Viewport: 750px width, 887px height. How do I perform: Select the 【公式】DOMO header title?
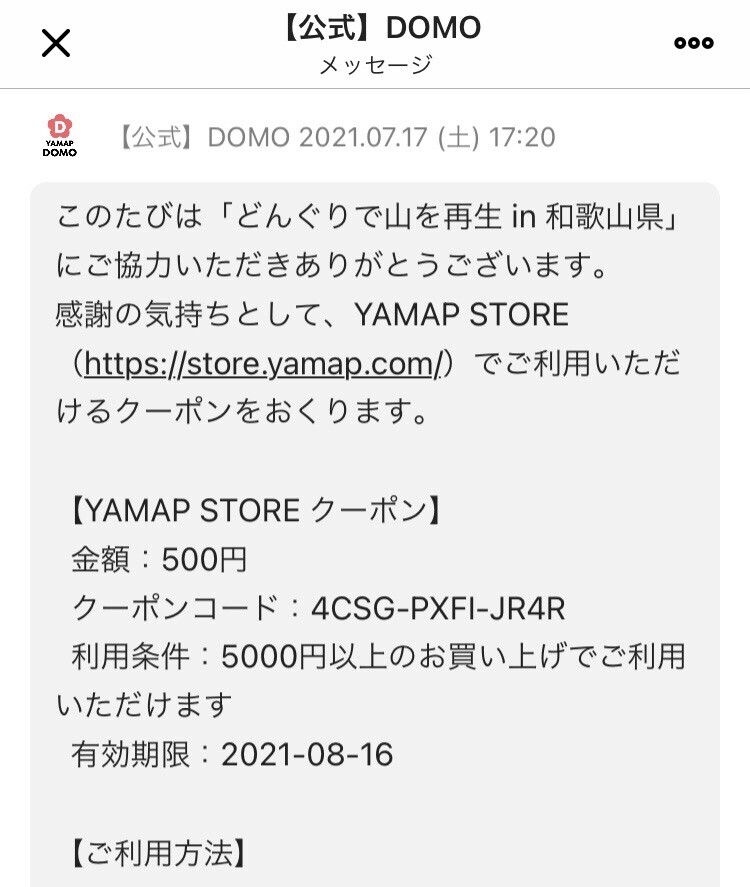[375, 26]
